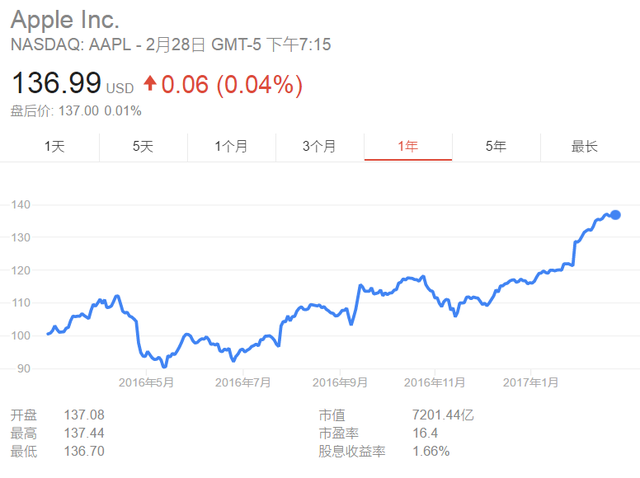Image resolution: width=640 pixels, height=478 pixels.
Task: View the 5年 price history
Action: (496, 146)
